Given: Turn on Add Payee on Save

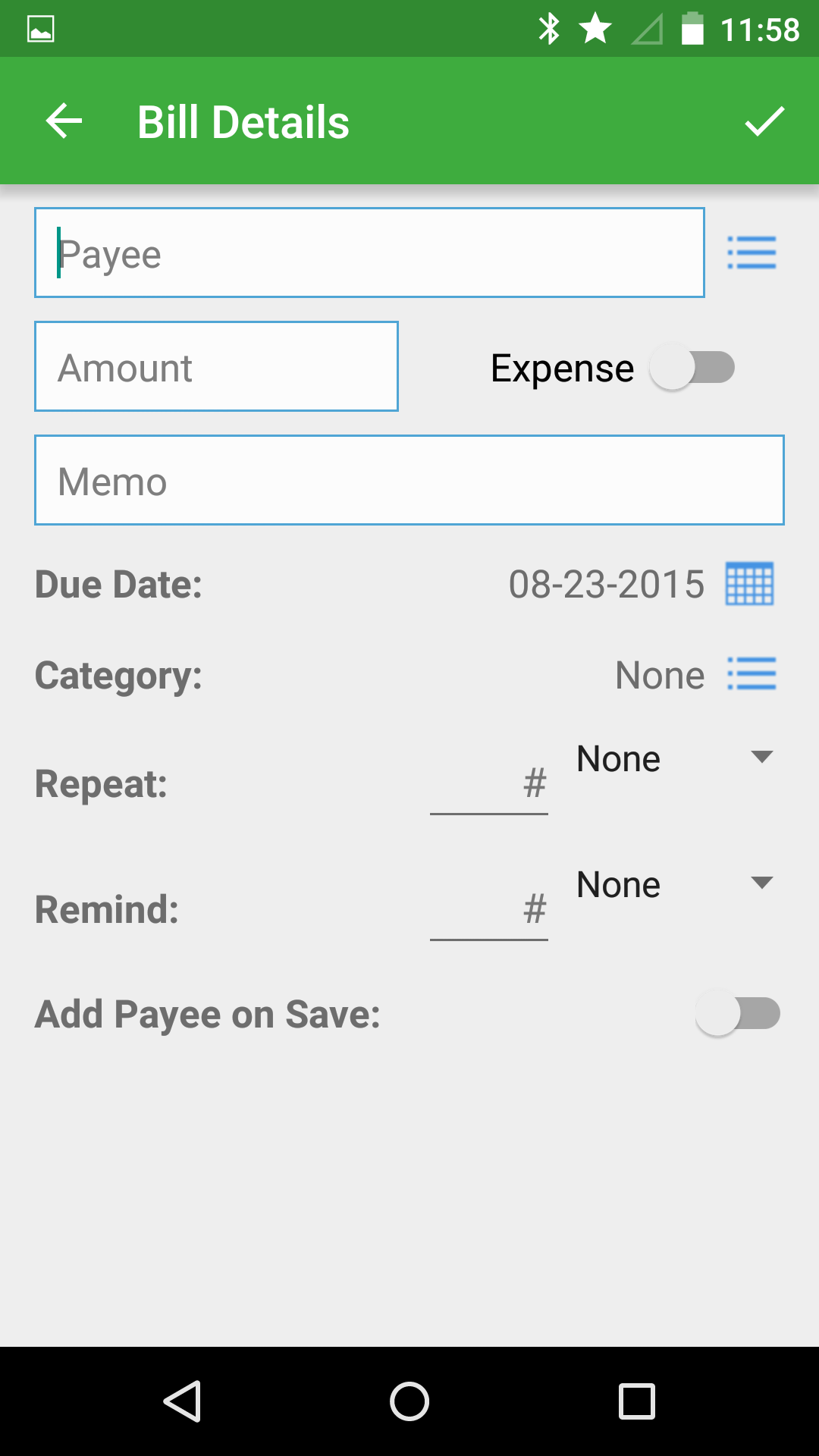Looking at the screenshot, I should pos(736,1013).
